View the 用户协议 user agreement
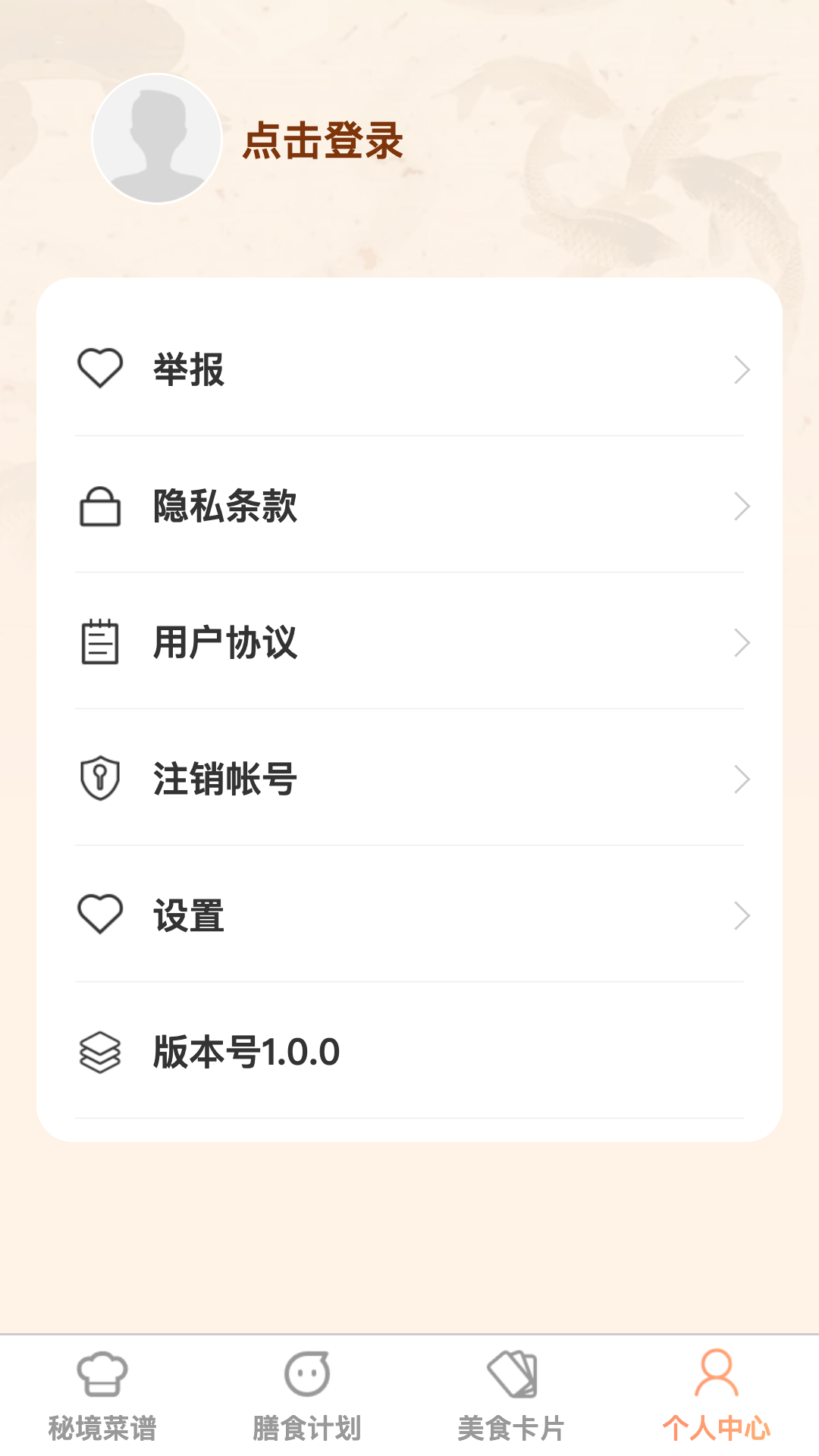 pos(409,643)
